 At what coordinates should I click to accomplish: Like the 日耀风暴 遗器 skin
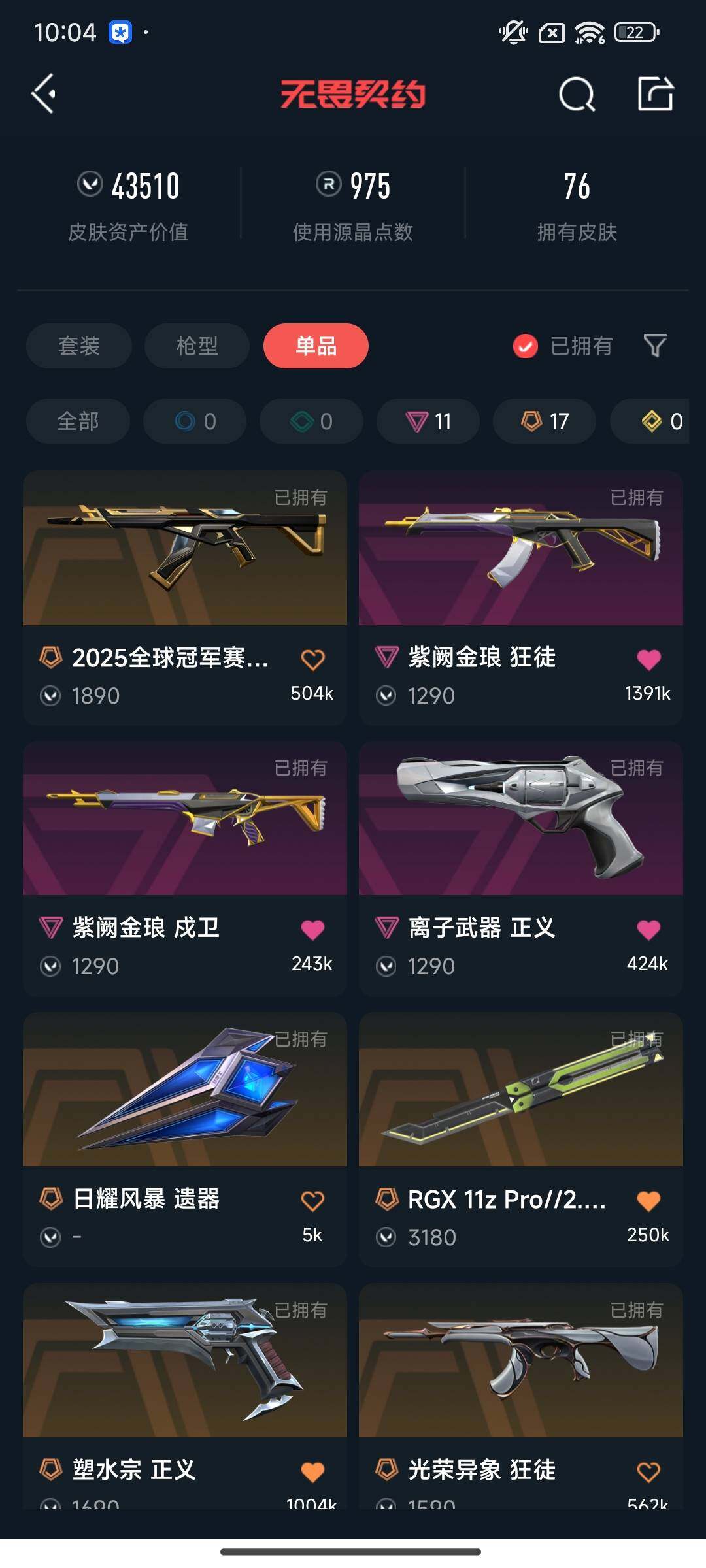(x=312, y=1201)
